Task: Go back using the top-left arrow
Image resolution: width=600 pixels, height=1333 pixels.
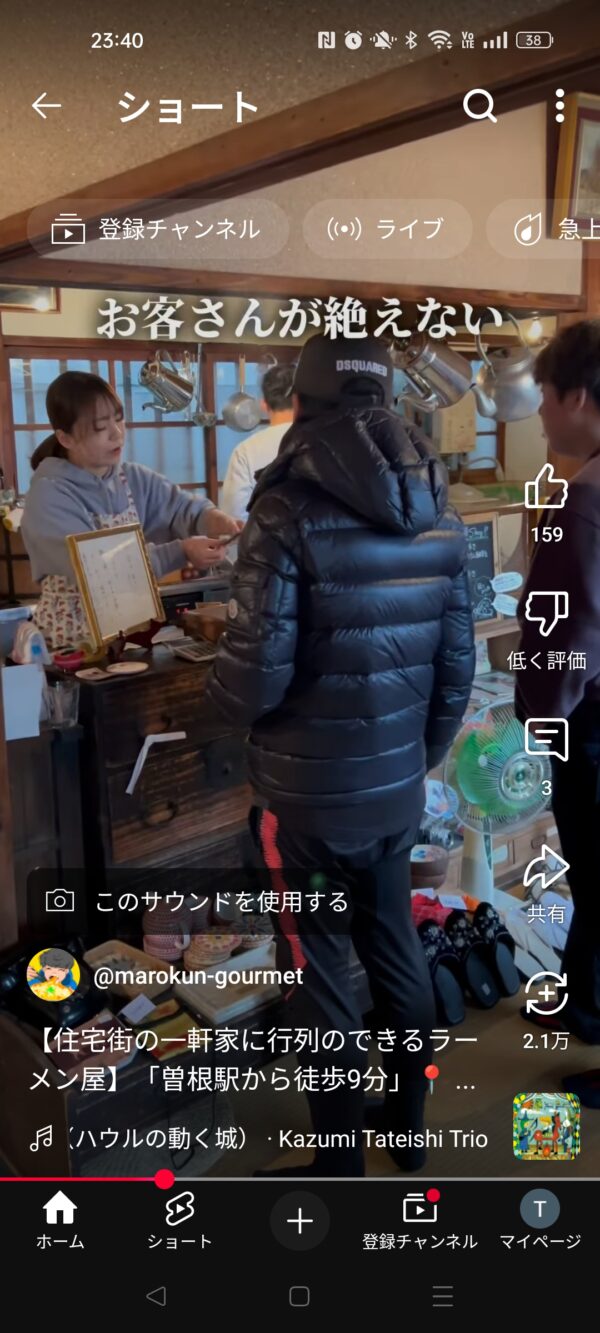Action: click(x=46, y=106)
